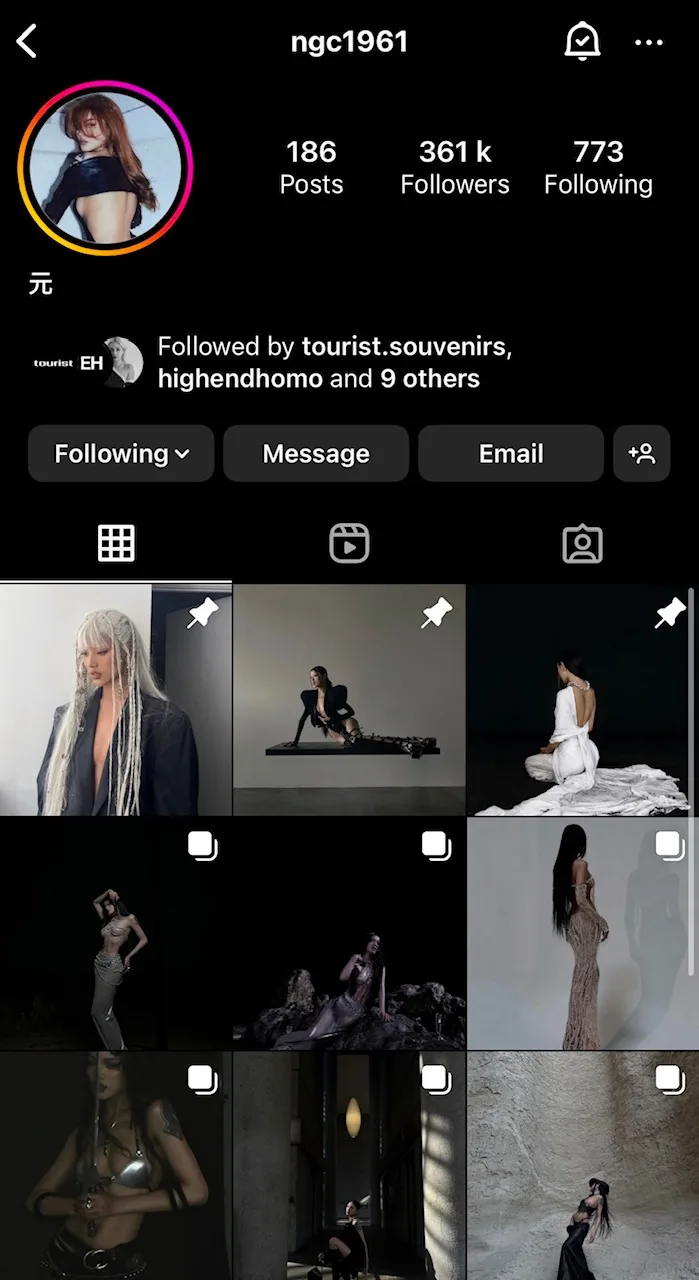This screenshot has height=1280, width=699.
Task: Send a message to ngc1961
Action: coord(316,454)
